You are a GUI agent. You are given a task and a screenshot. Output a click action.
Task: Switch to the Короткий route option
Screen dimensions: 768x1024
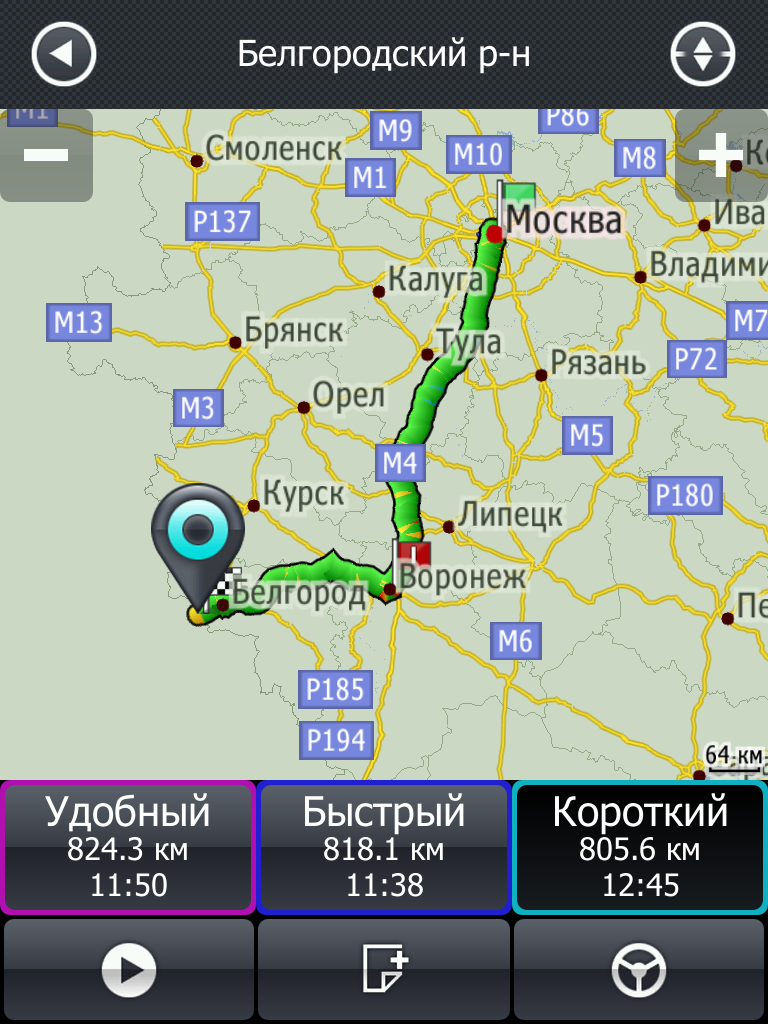(x=640, y=848)
